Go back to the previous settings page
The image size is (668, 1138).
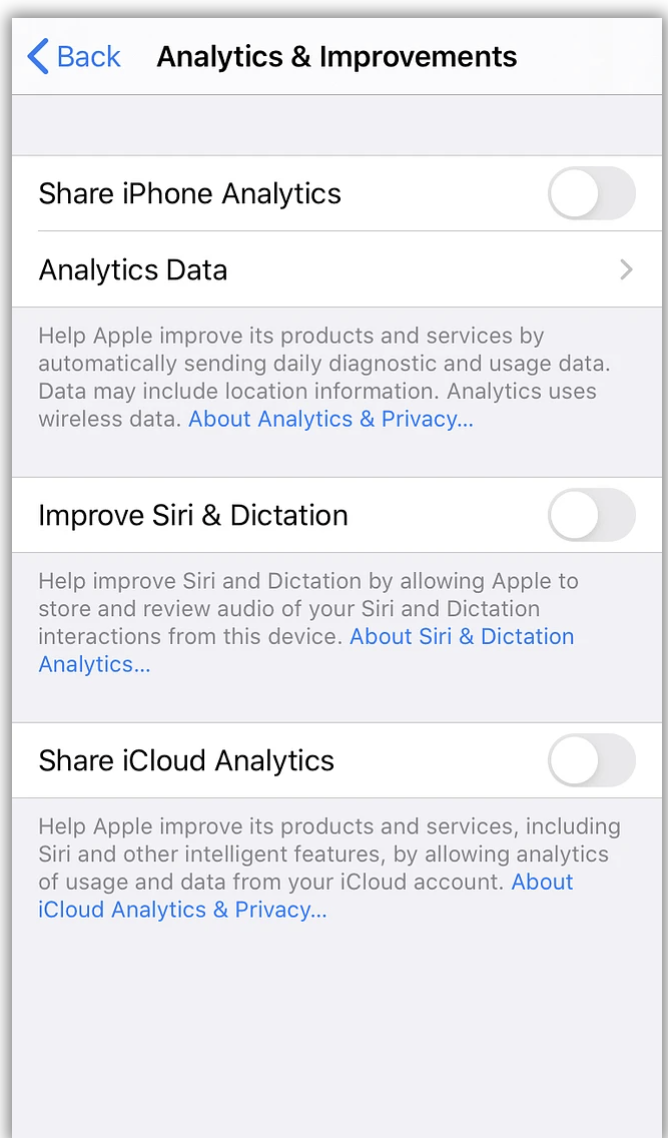75,57
